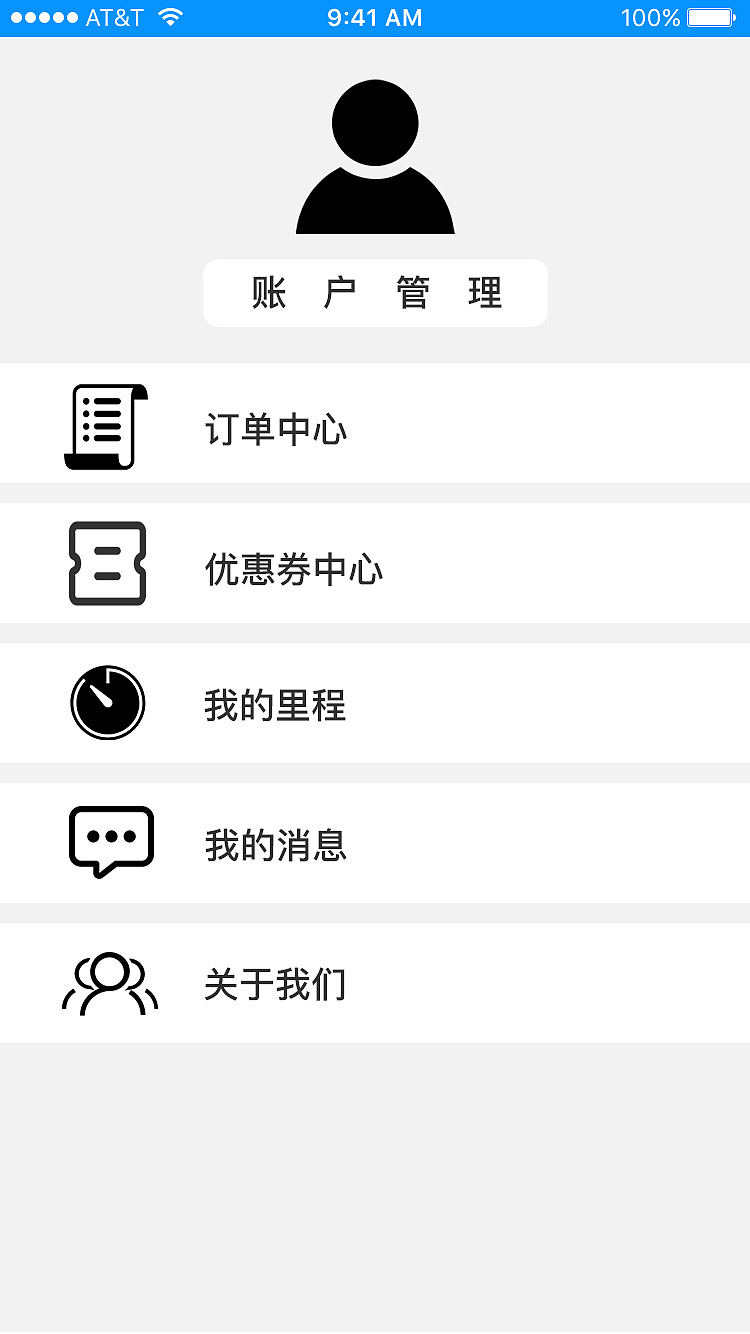Tap the AT&T carrier label
This screenshot has height=1334, width=750.
click(x=112, y=16)
